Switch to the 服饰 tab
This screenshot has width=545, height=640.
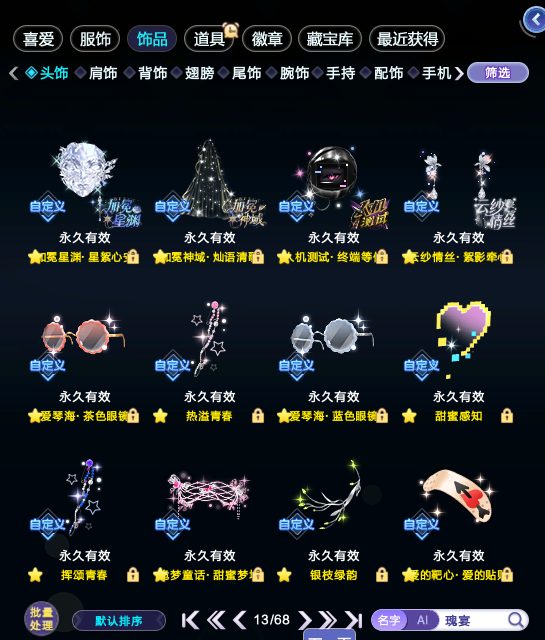(x=95, y=39)
